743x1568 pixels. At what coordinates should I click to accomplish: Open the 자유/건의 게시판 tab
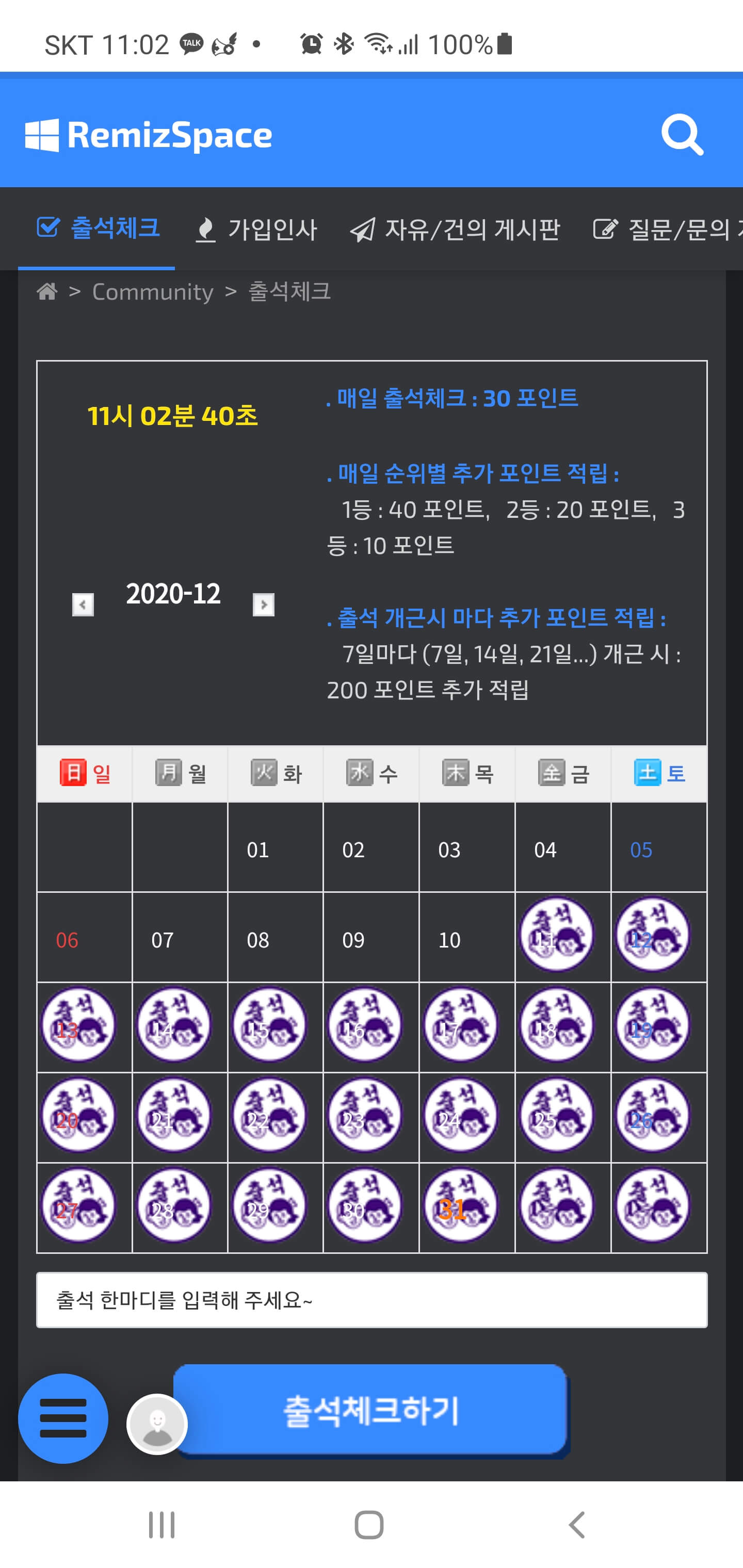(x=455, y=230)
